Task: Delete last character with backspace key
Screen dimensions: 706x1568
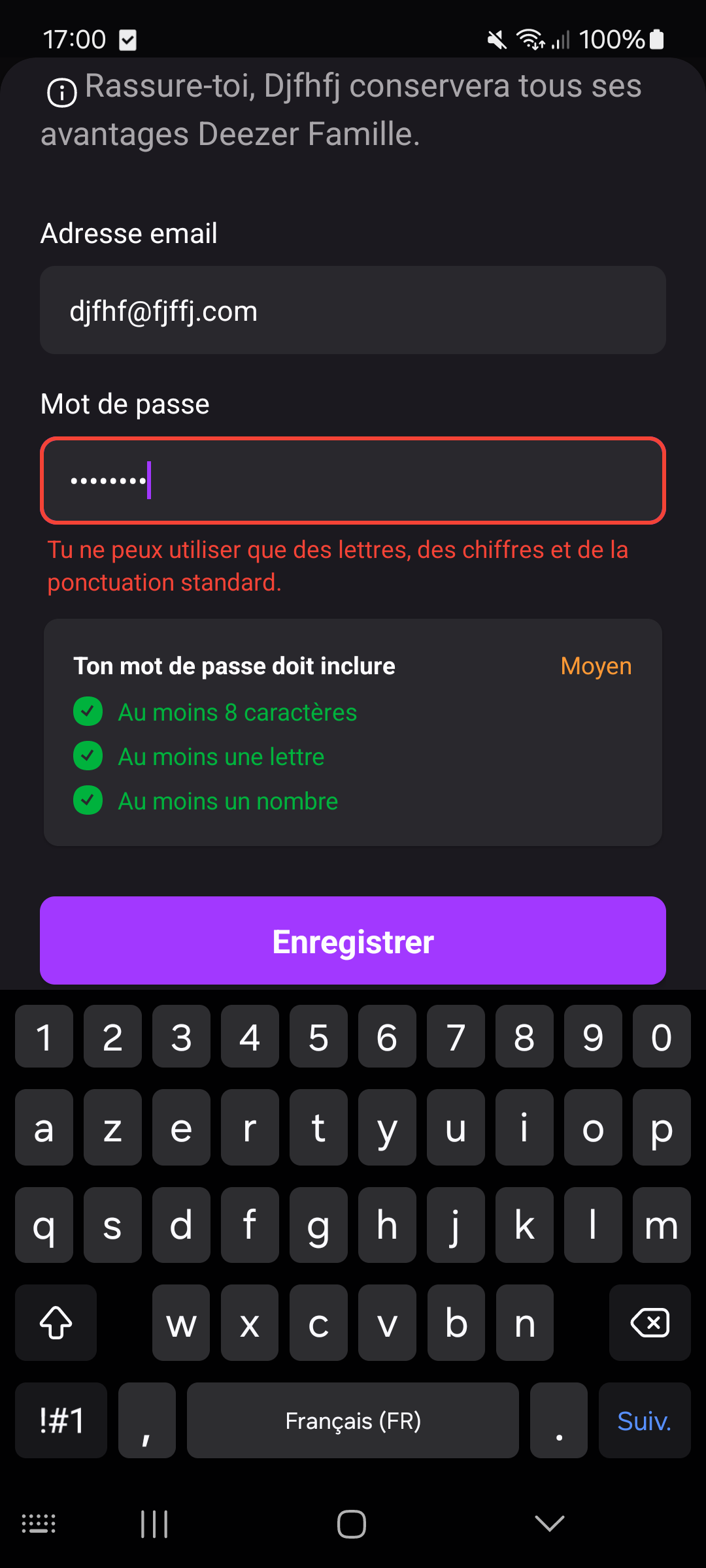Action: point(649,1323)
